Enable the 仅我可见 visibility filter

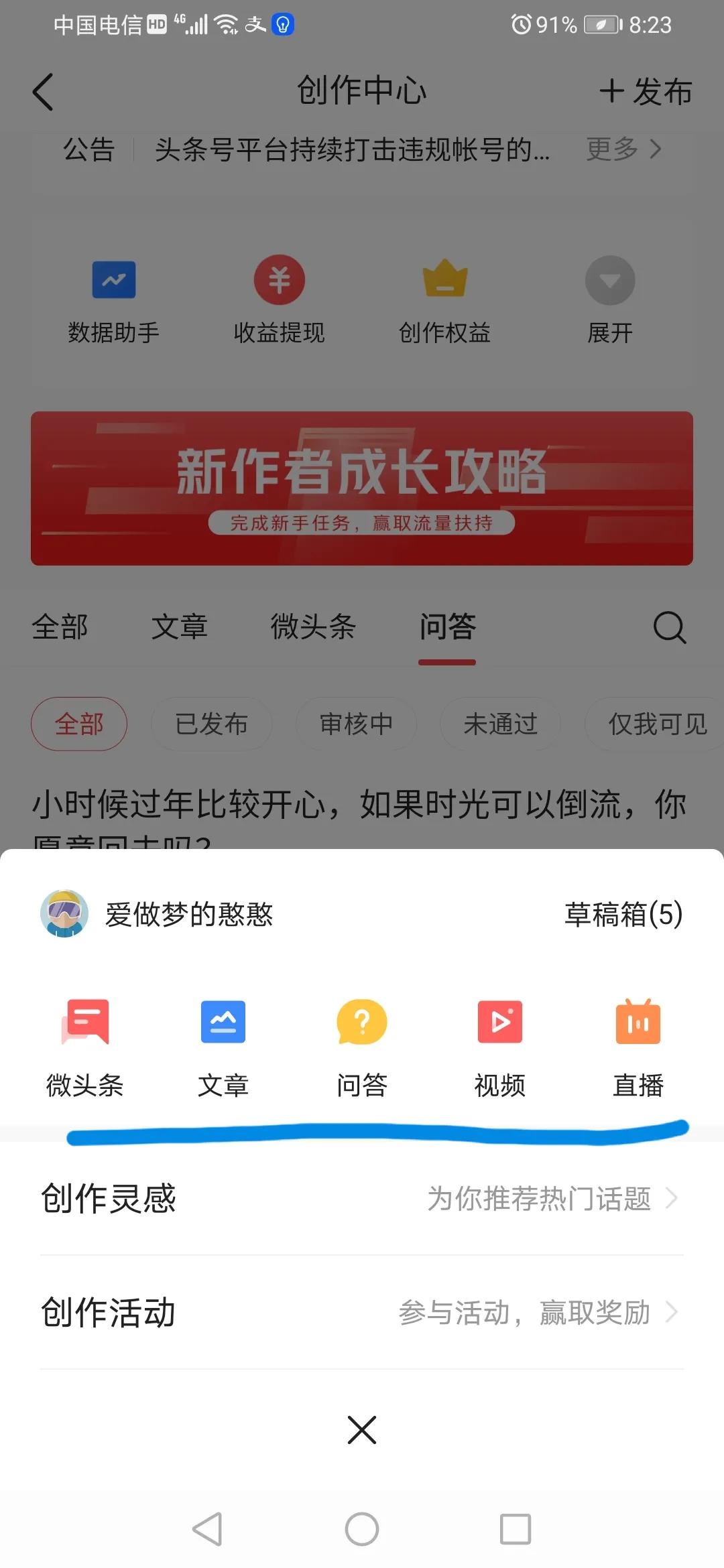coord(648,724)
